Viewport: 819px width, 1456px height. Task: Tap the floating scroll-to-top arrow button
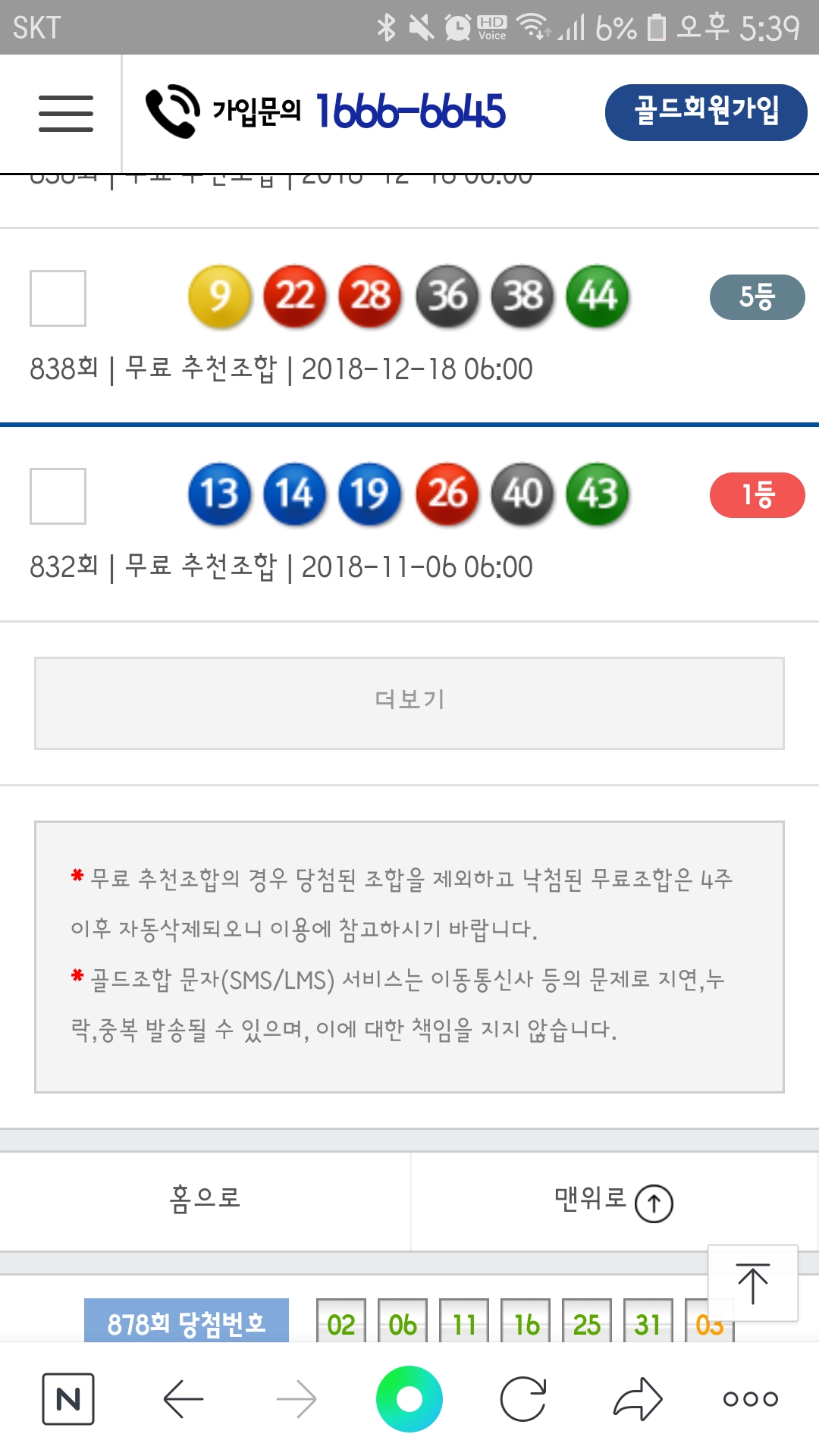coord(752,1283)
